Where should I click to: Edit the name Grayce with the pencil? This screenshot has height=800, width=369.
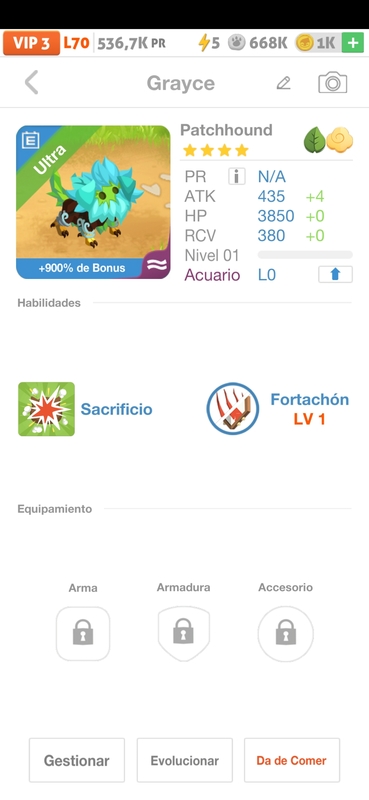[x=284, y=83]
